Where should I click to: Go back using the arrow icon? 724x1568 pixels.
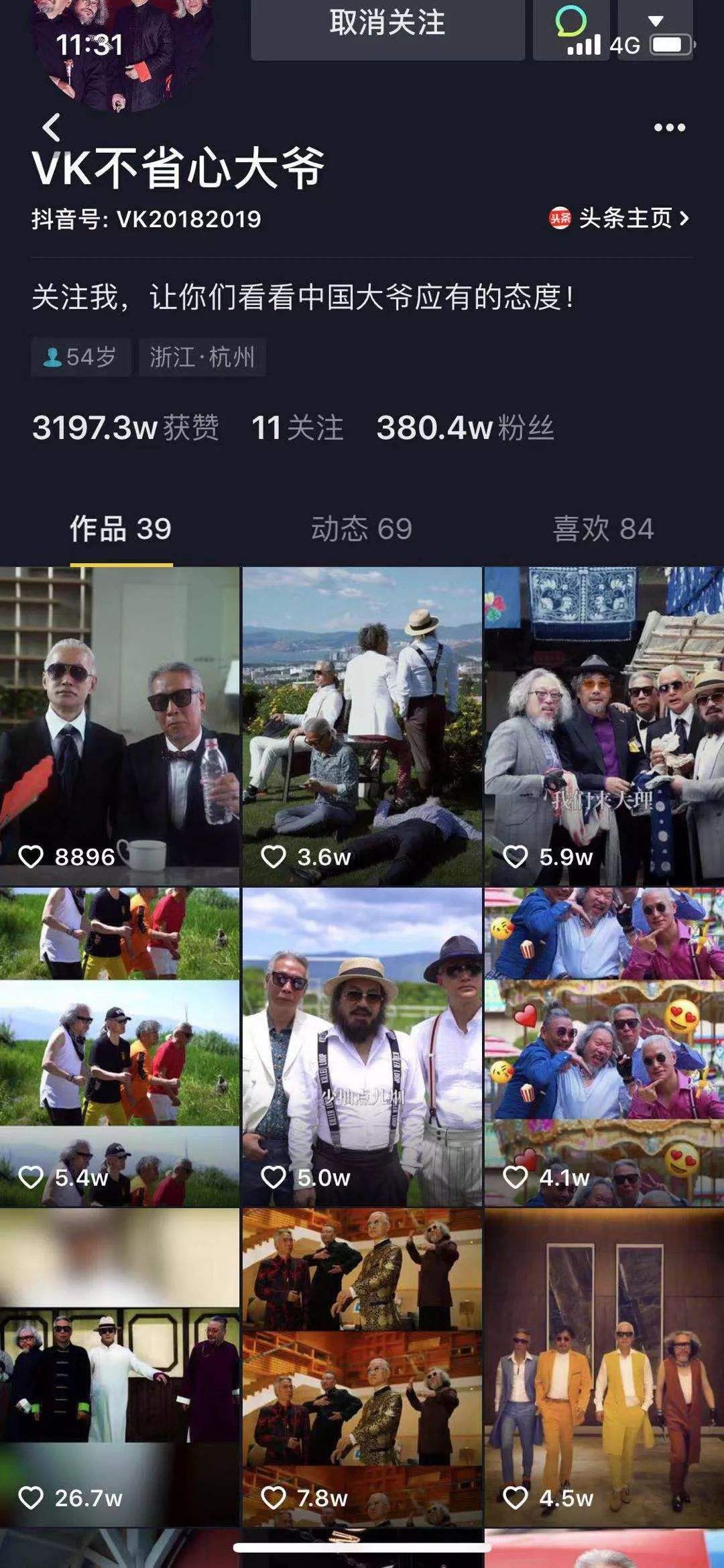coord(52,127)
